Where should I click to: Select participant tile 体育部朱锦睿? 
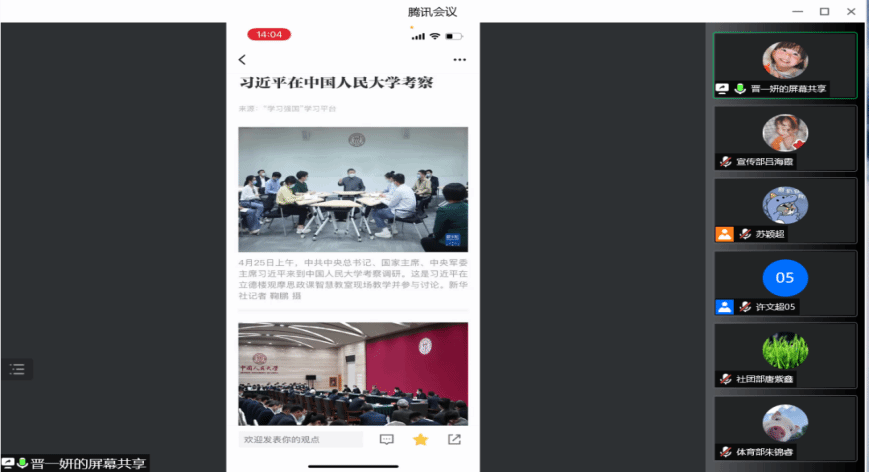[785, 427]
